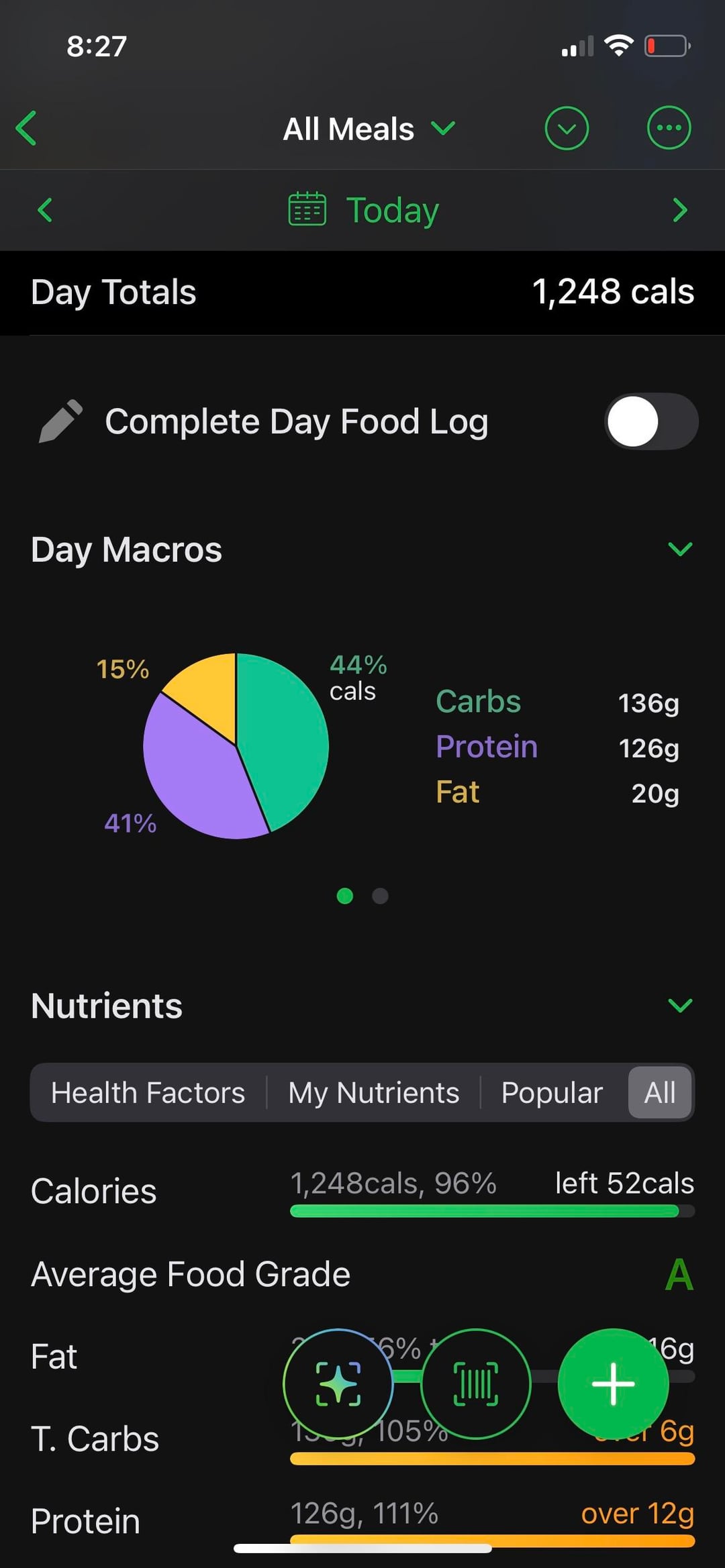Open the All Meals dropdown

point(368,128)
